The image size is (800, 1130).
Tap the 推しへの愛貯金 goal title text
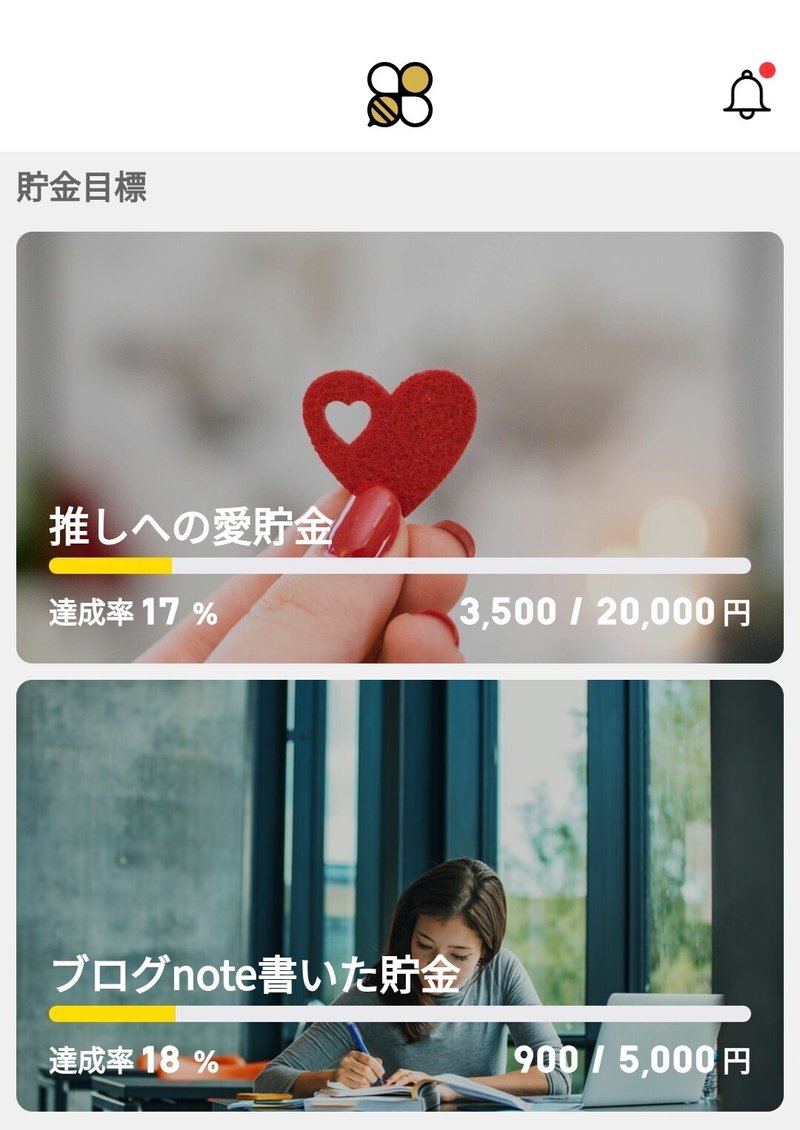[x=190, y=522]
